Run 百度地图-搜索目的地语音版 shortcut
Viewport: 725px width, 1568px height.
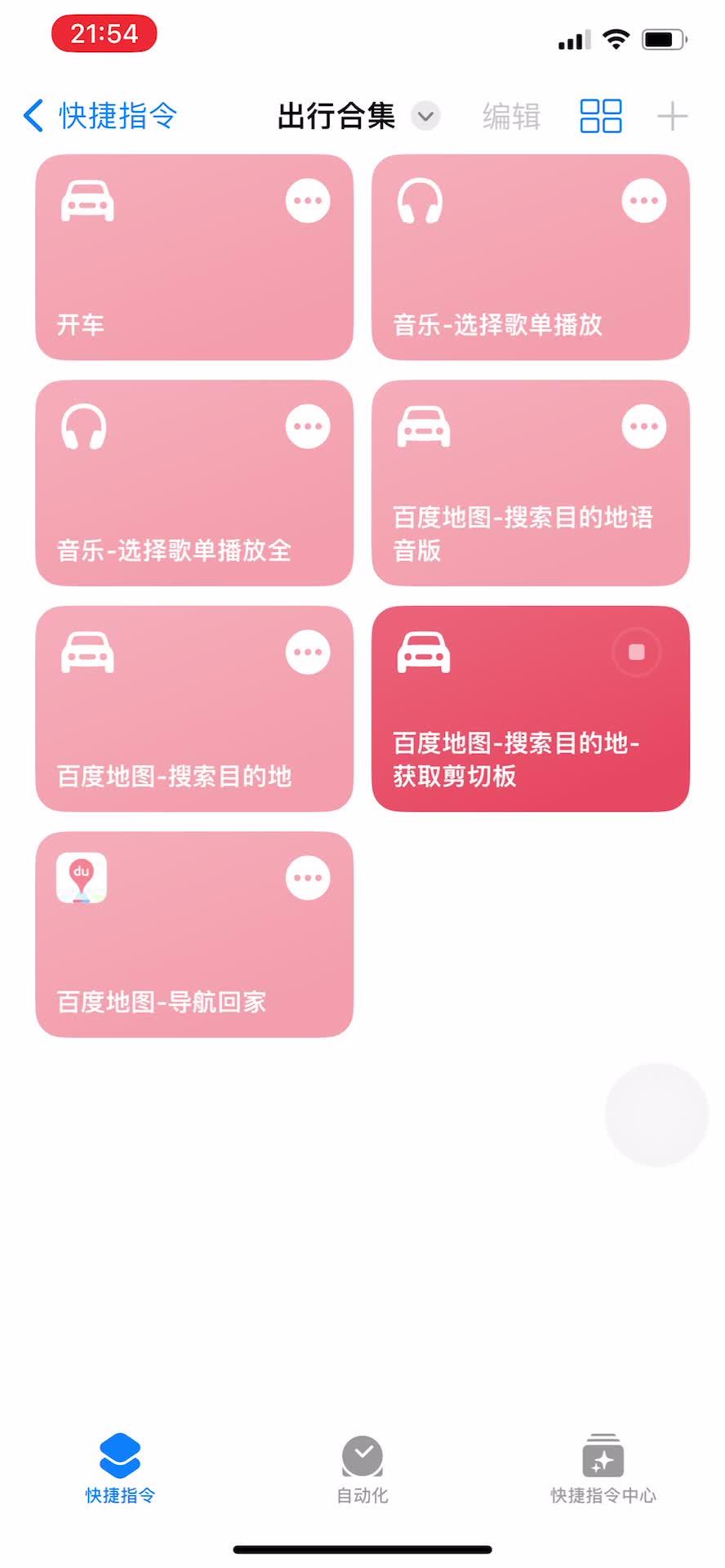[x=531, y=483]
